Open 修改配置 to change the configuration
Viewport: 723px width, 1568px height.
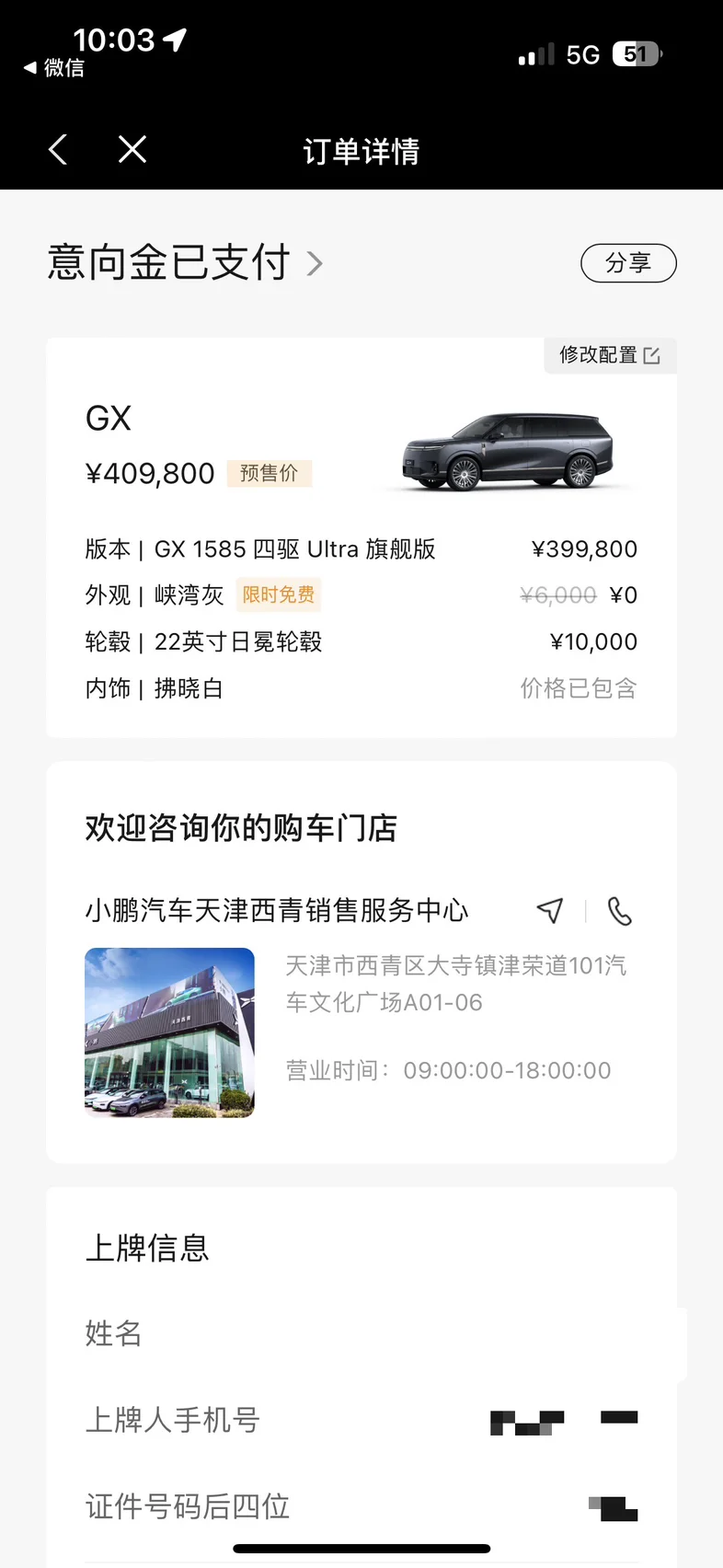pos(610,355)
